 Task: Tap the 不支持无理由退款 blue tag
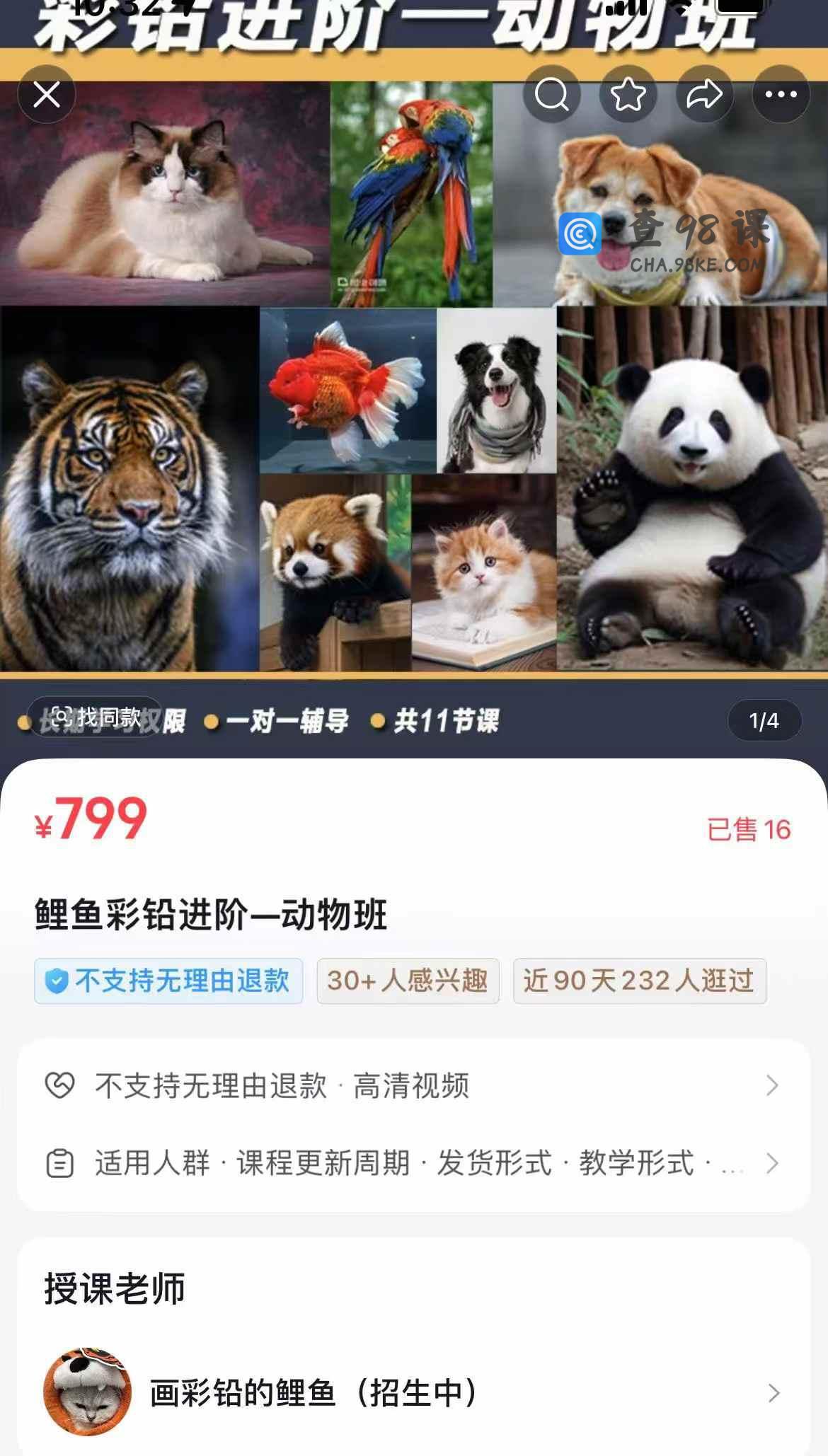[168, 981]
